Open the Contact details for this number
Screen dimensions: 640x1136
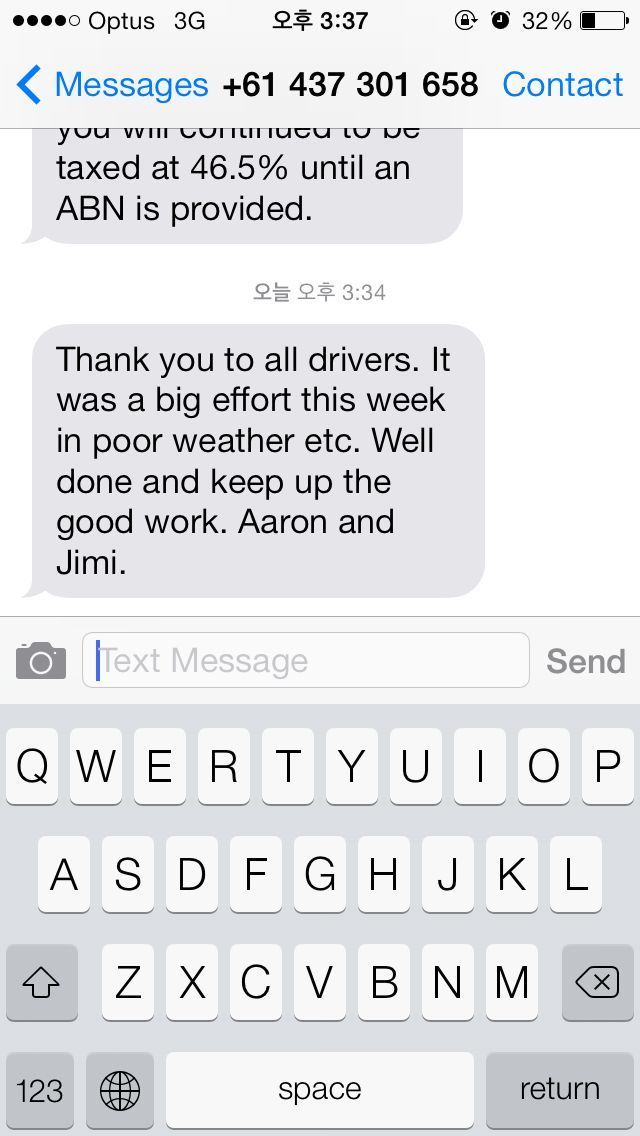562,85
